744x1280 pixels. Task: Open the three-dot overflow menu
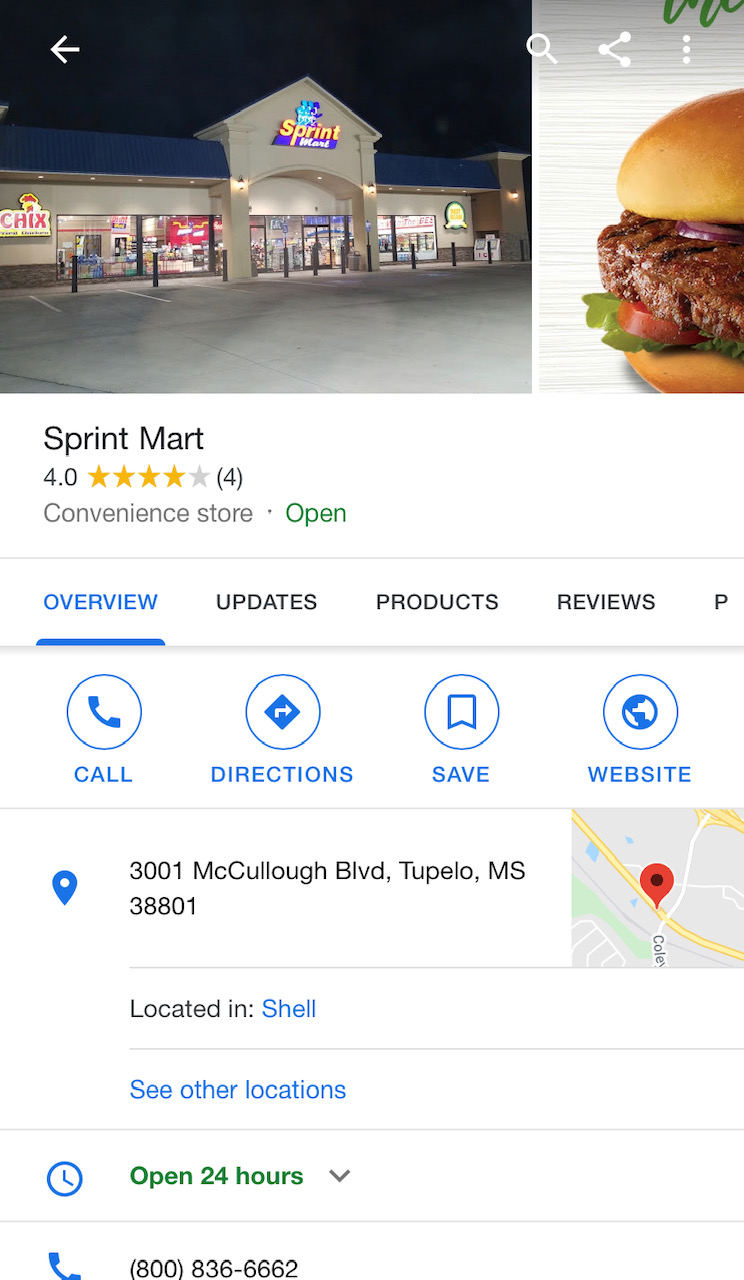tap(686, 49)
